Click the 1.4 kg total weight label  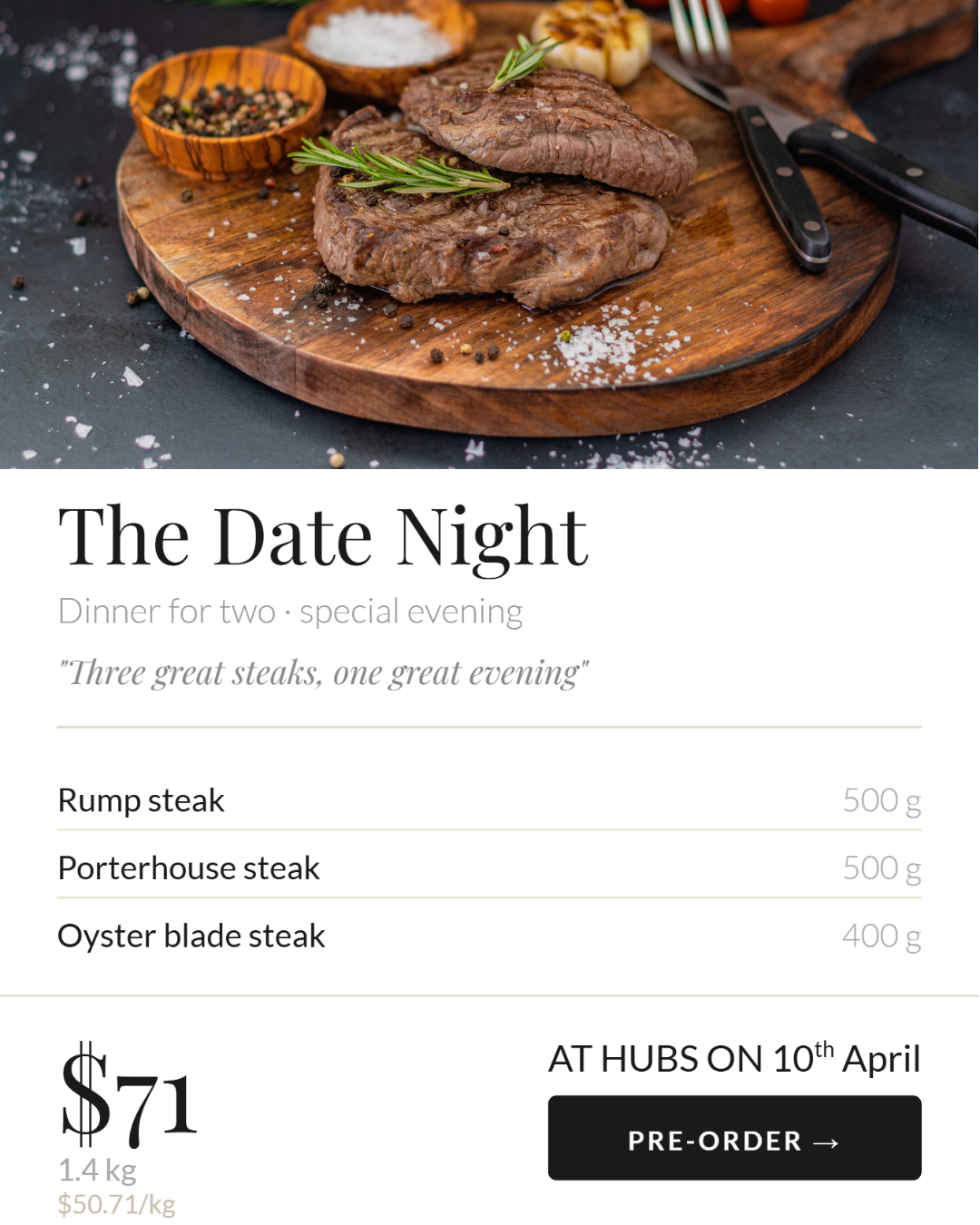pyautogui.click(x=96, y=1170)
